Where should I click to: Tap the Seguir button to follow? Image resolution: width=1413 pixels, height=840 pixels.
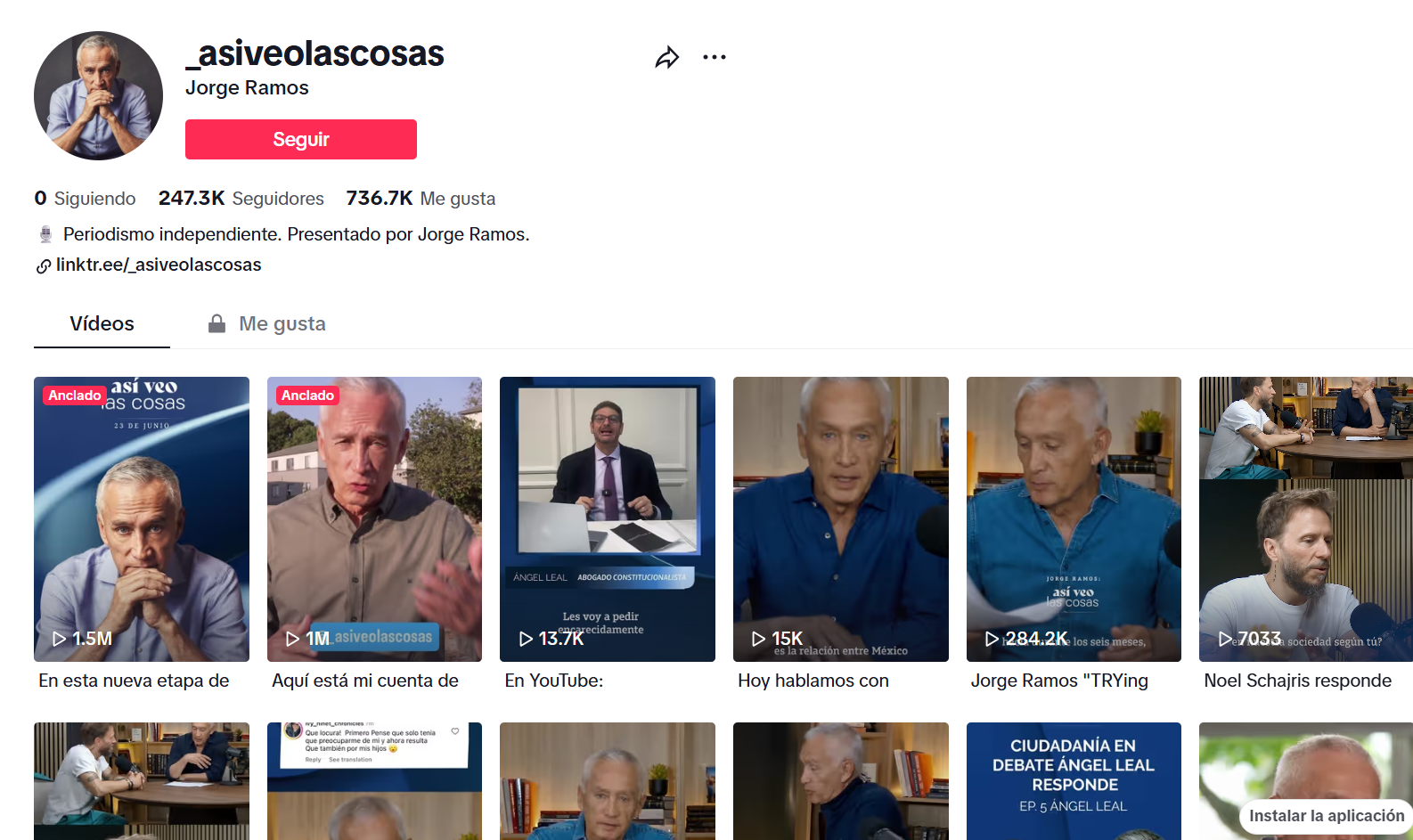point(300,140)
